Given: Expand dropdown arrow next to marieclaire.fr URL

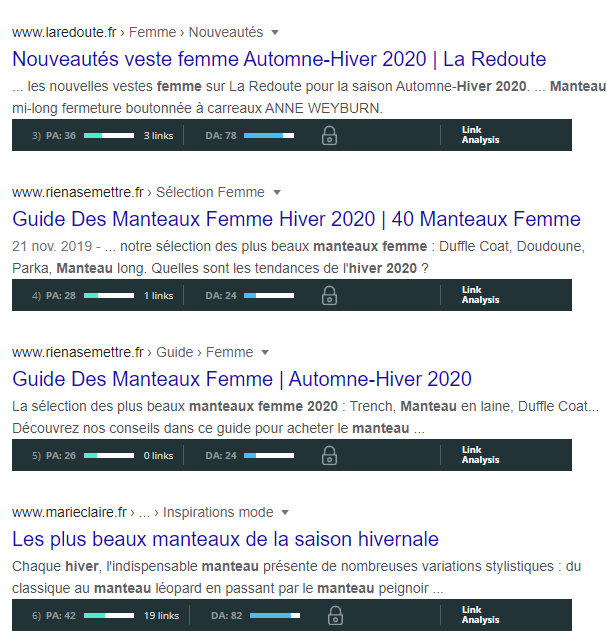Looking at the screenshot, I should [285, 513].
